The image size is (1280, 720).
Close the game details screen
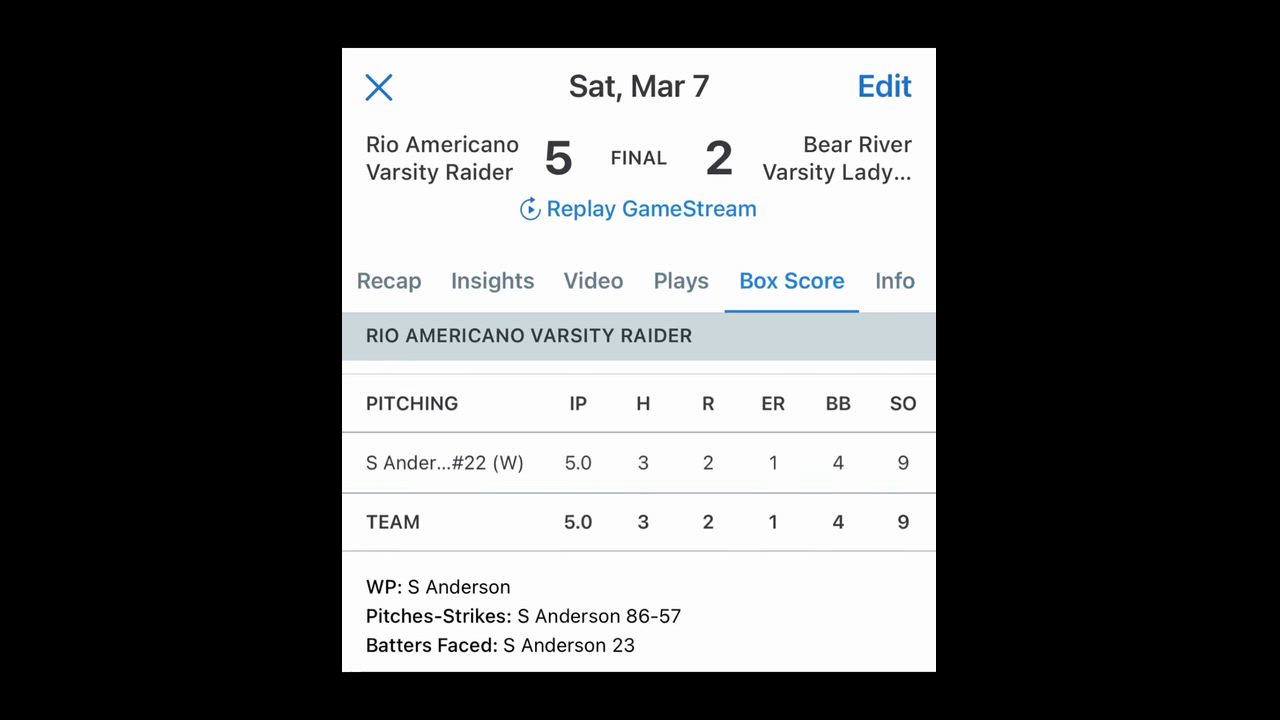click(379, 87)
